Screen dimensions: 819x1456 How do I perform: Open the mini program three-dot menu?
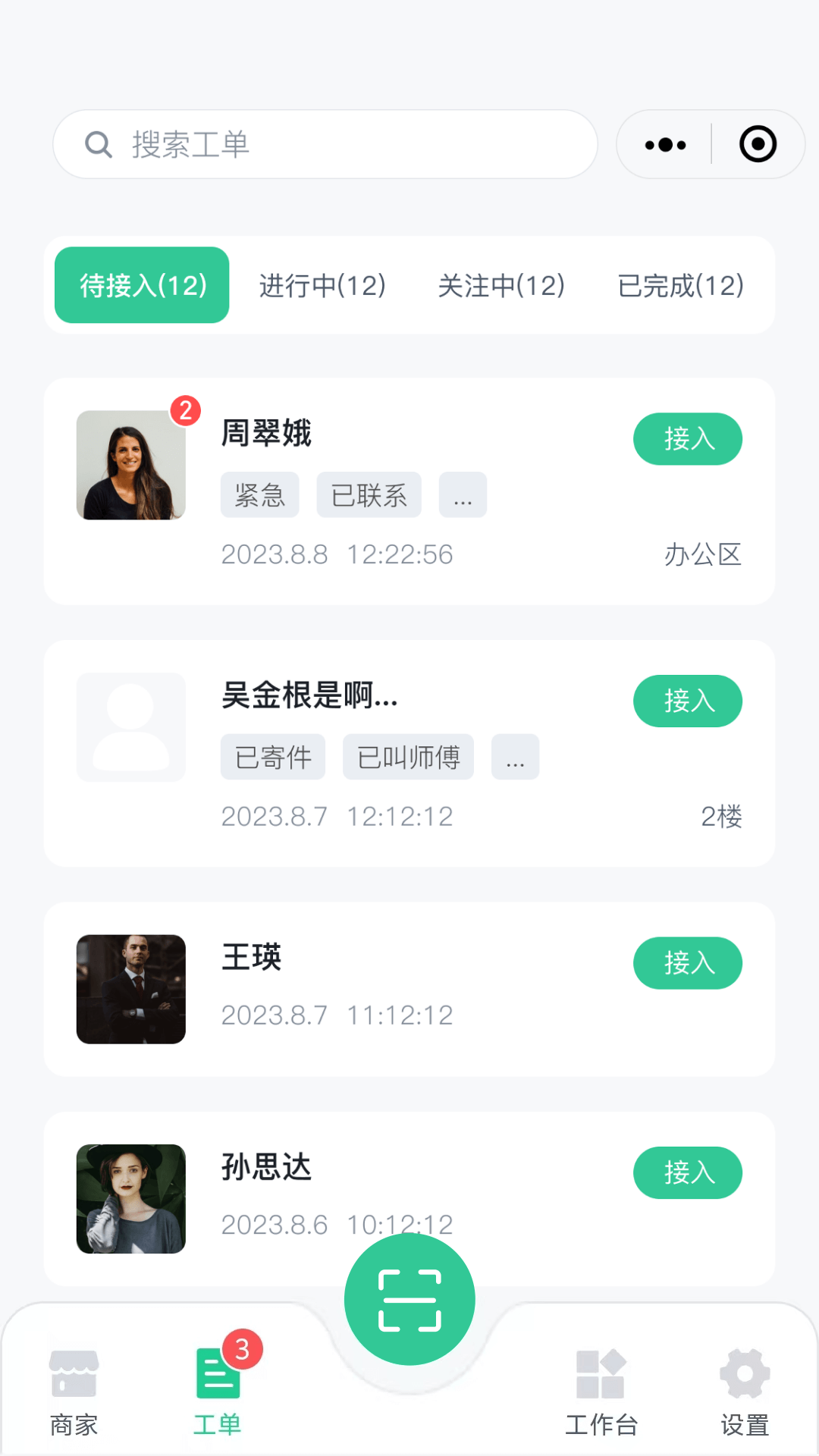(x=665, y=144)
